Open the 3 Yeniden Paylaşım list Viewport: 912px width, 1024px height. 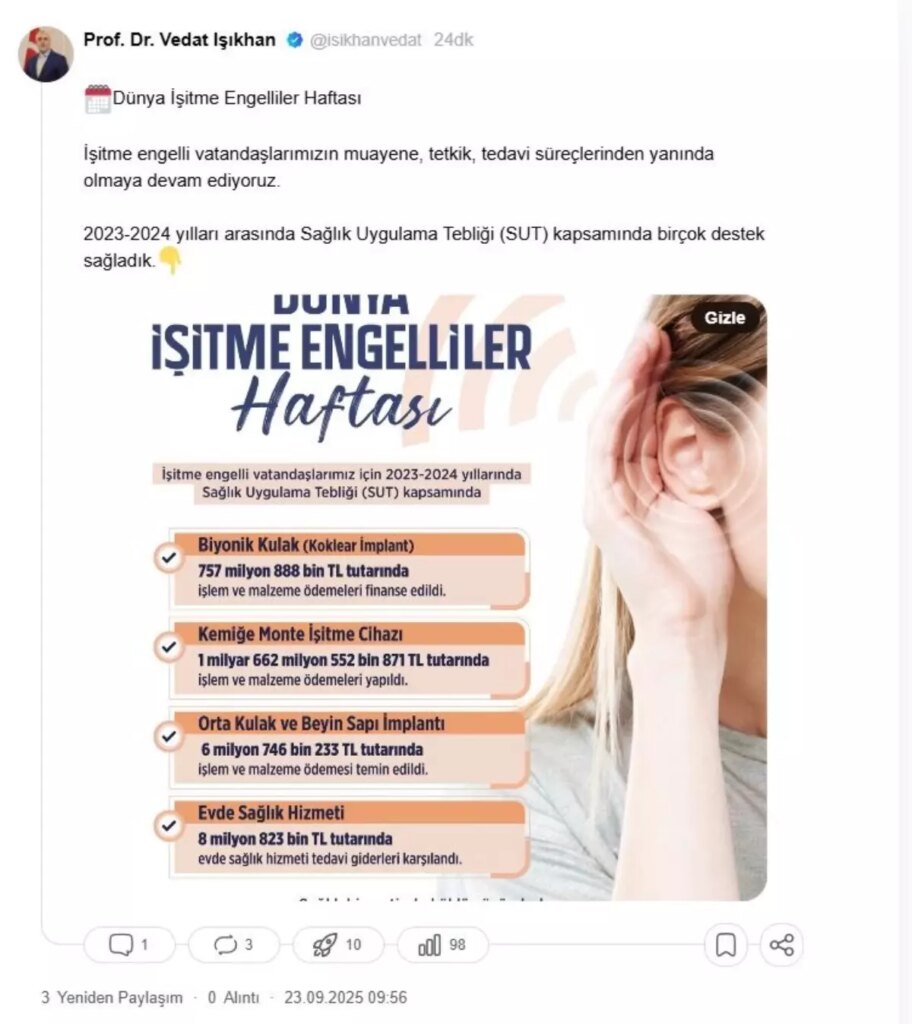point(111,998)
